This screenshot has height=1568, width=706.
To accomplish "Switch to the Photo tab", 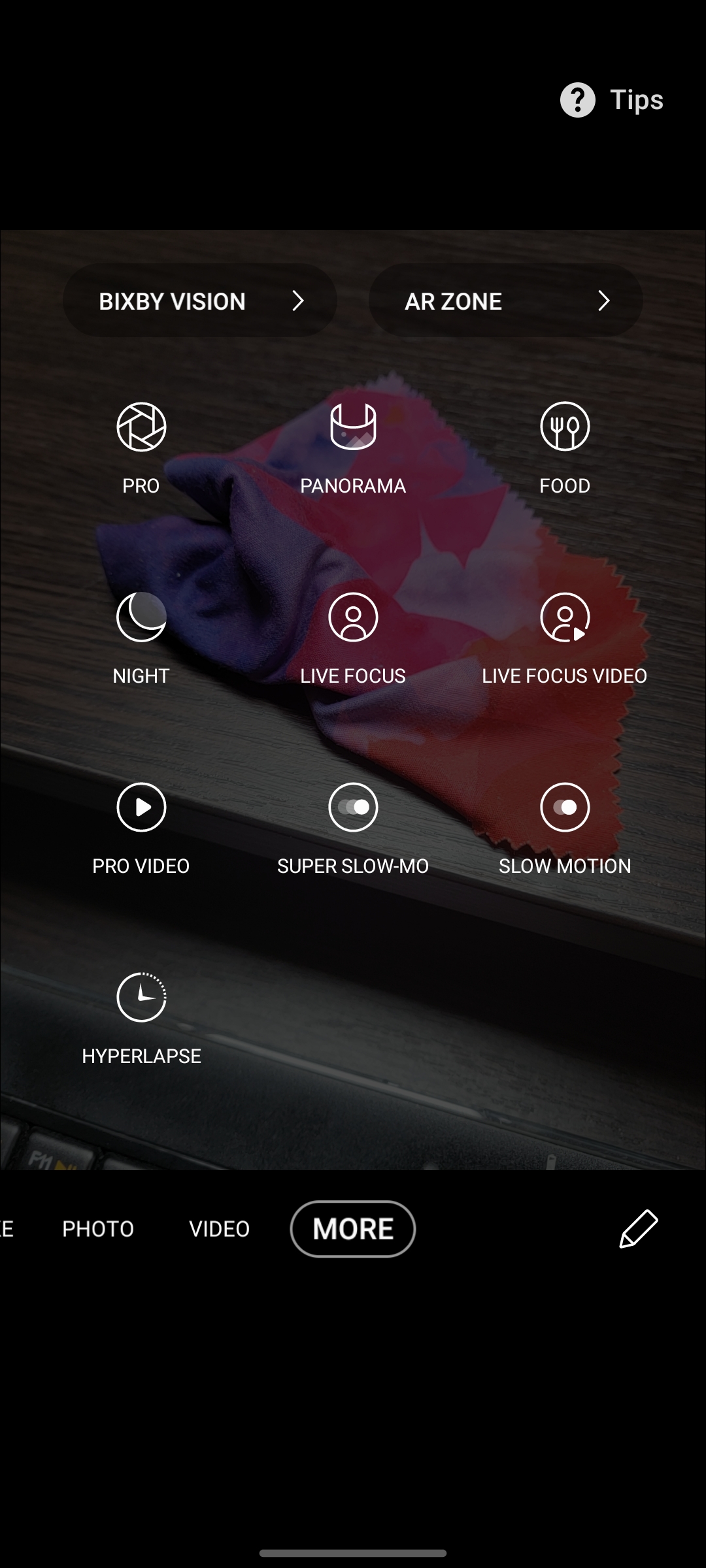I will click(x=98, y=1229).
